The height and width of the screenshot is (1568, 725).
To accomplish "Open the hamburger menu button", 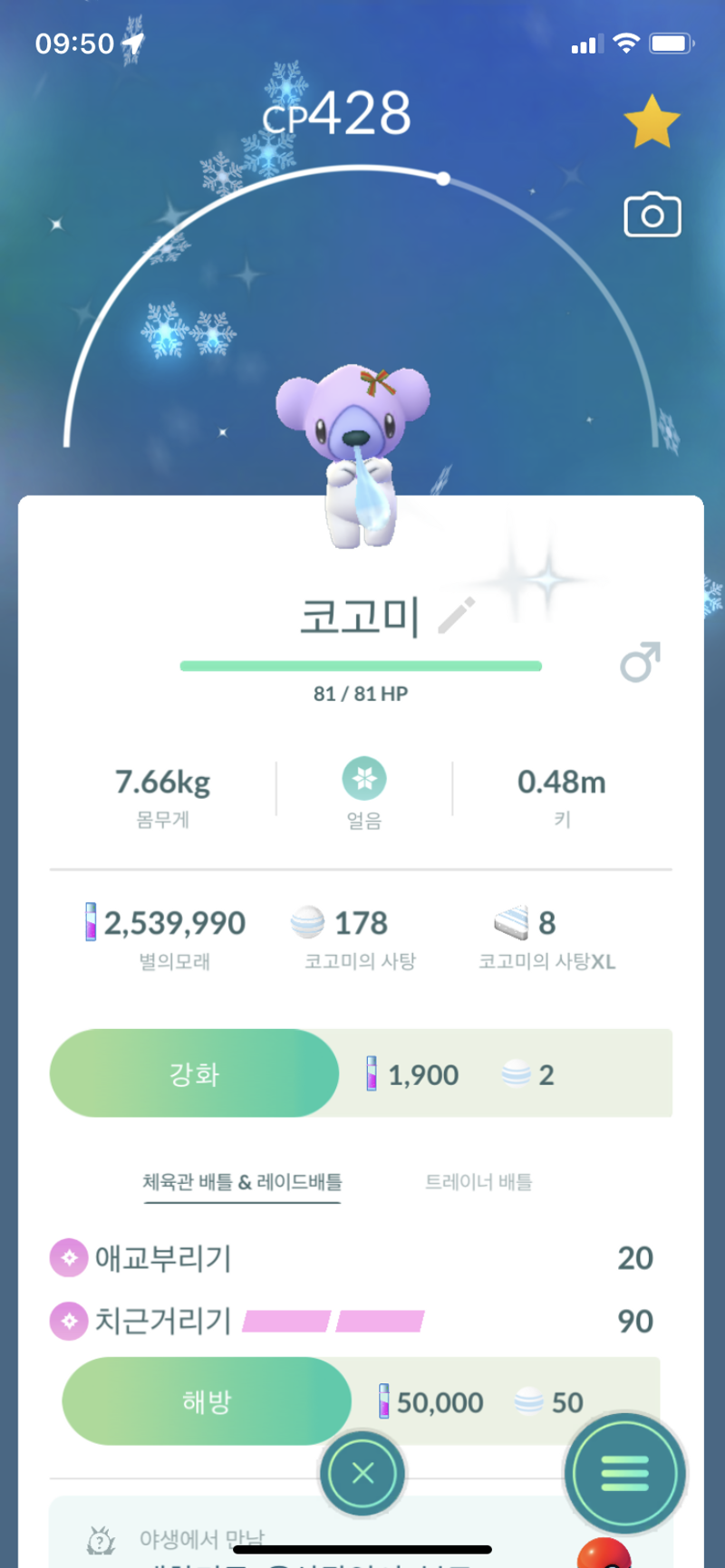I will (x=625, y=1473).
